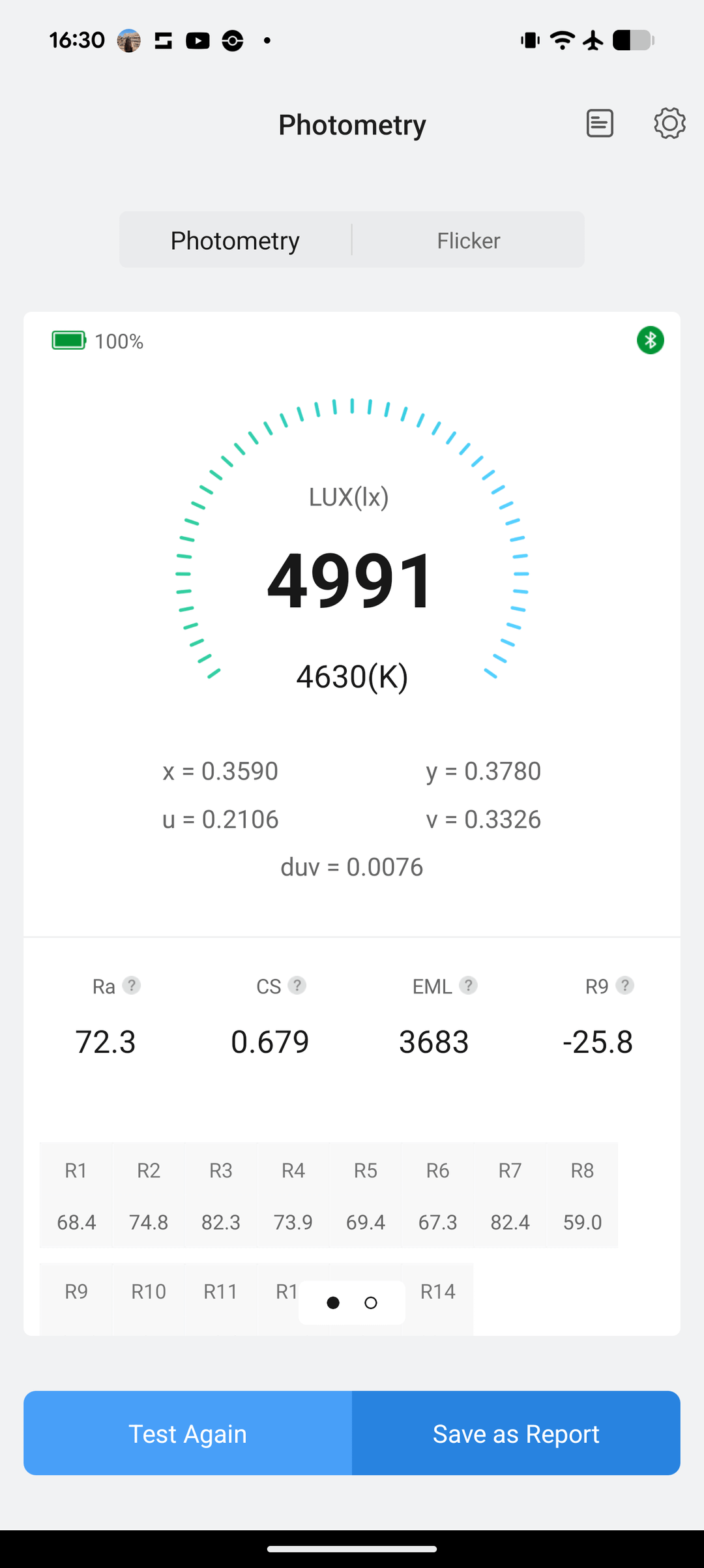Select the Photometry segment
This screenshot has height=1568, width=704.
tap(235, 241)
